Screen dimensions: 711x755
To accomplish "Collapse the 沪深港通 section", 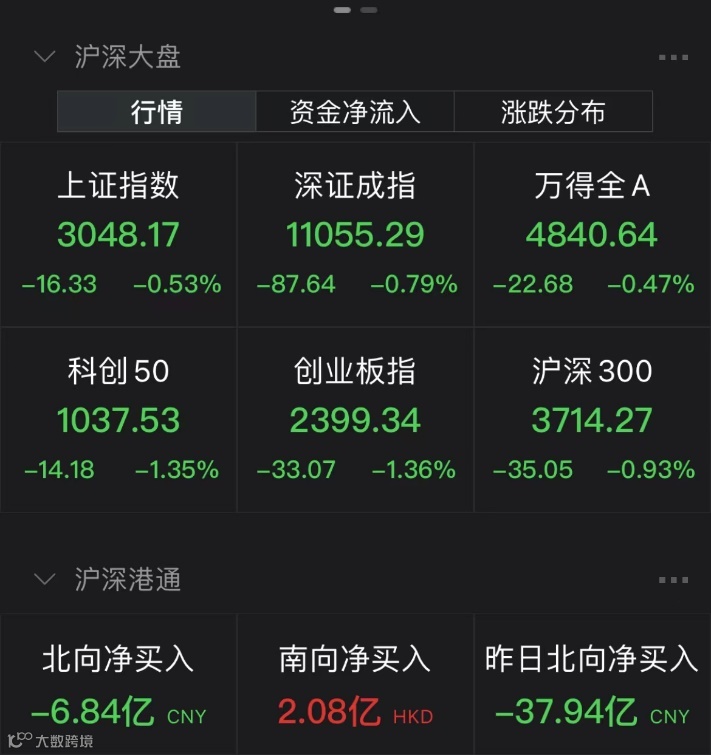I will [x=44, y=579].
